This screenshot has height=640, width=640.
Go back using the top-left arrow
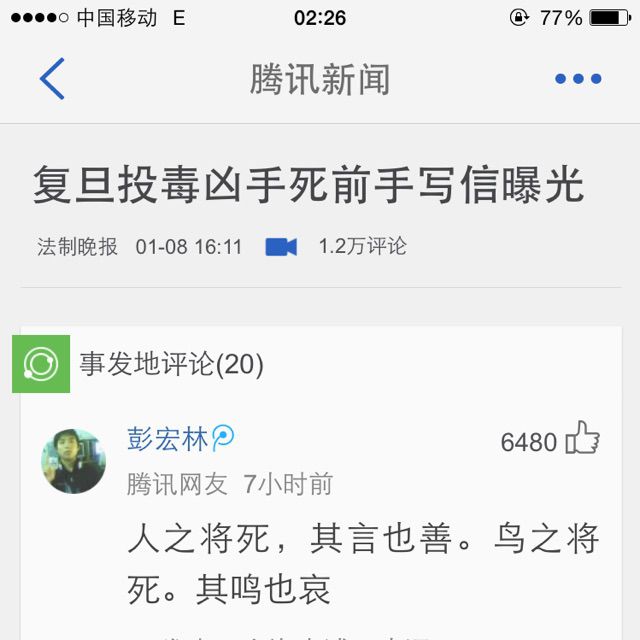coord(52,79)
